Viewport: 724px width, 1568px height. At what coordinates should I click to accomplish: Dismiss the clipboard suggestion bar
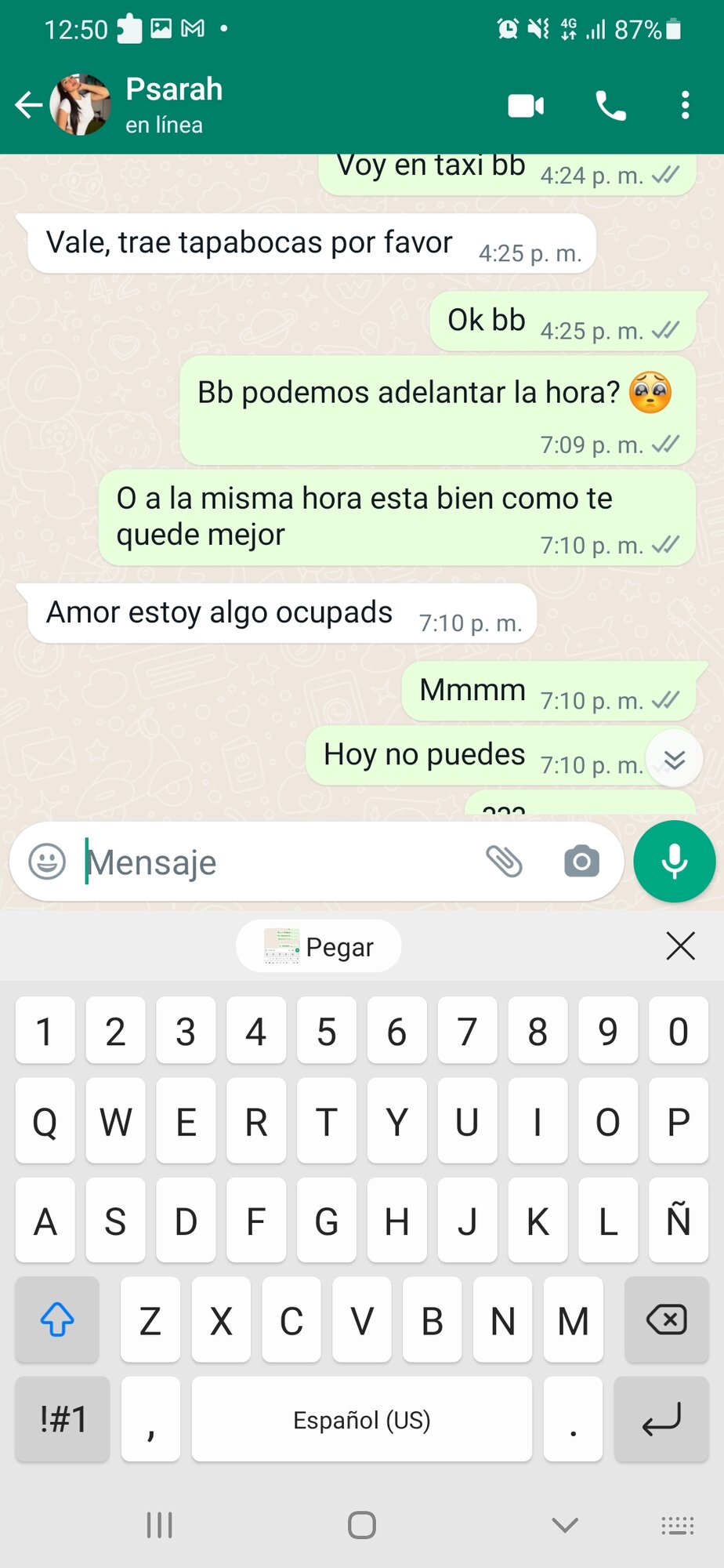pyautogui.click(x=680, y=946)
